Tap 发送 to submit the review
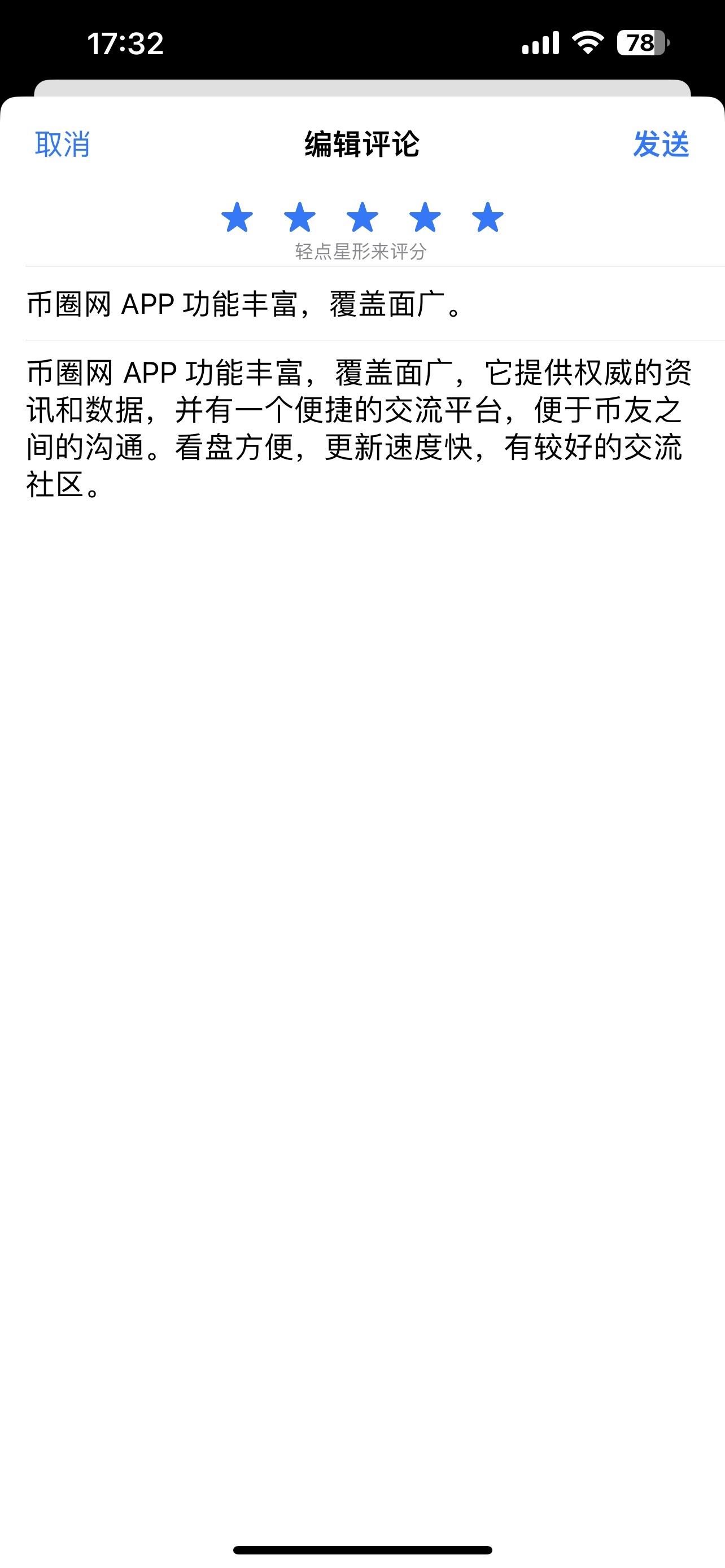Image resolution: width=725 pixels, height=1568 pixels. point(661,144)
